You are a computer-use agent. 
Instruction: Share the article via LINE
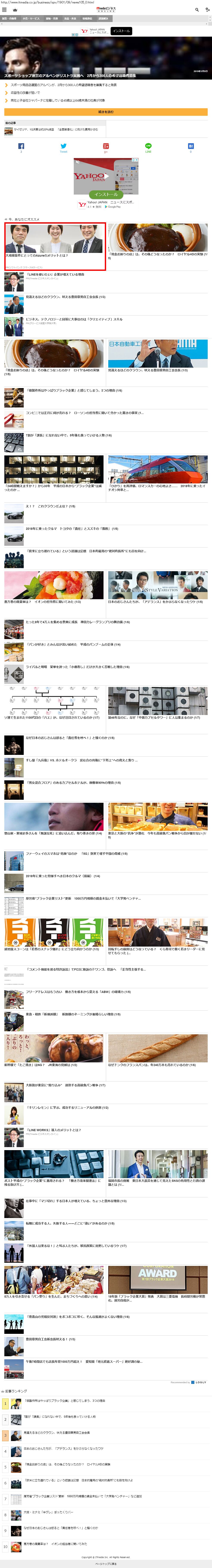(x=148, y=146)
